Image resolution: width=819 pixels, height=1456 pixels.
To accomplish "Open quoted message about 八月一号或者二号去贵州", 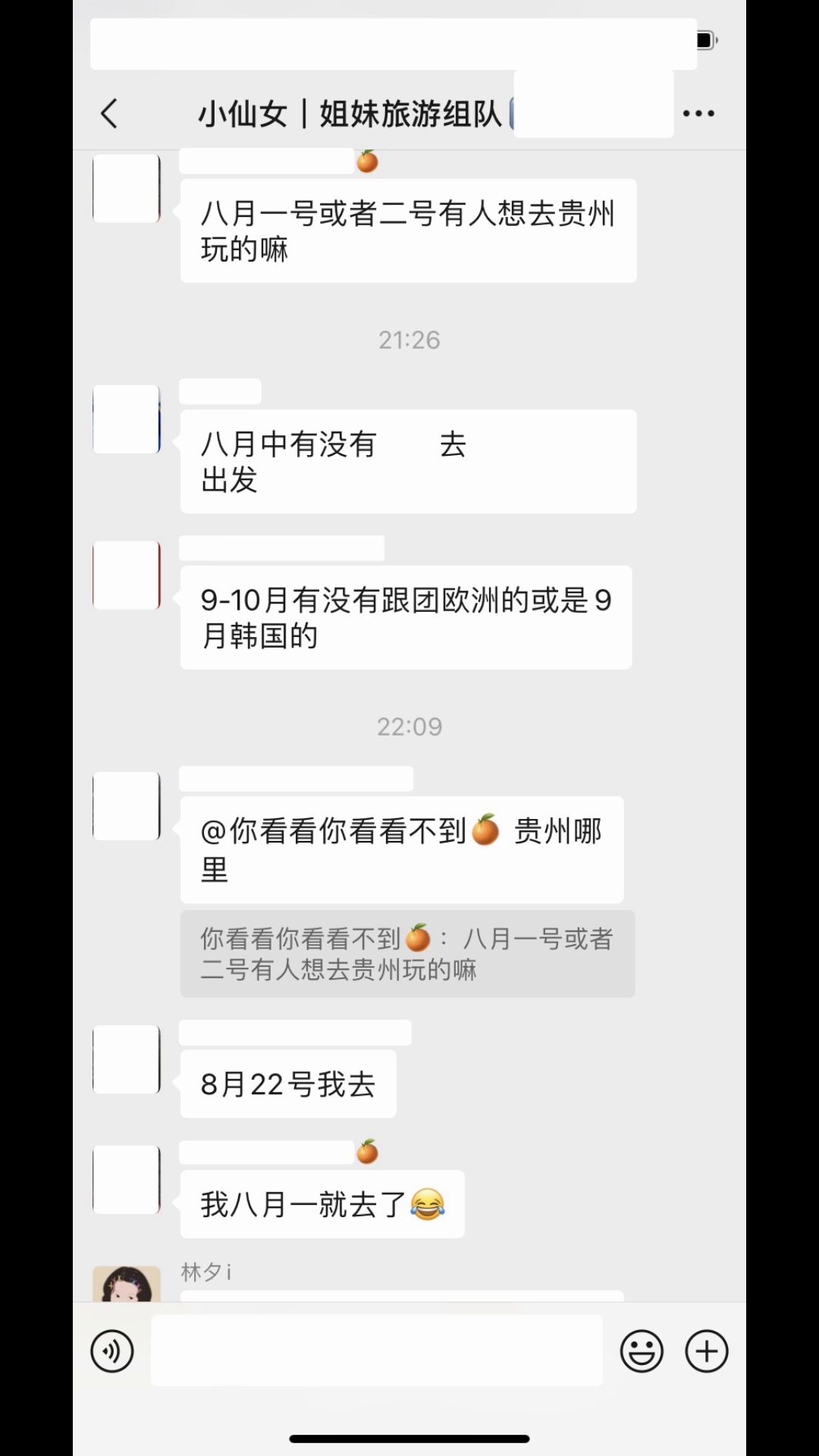I will (407, 954).
